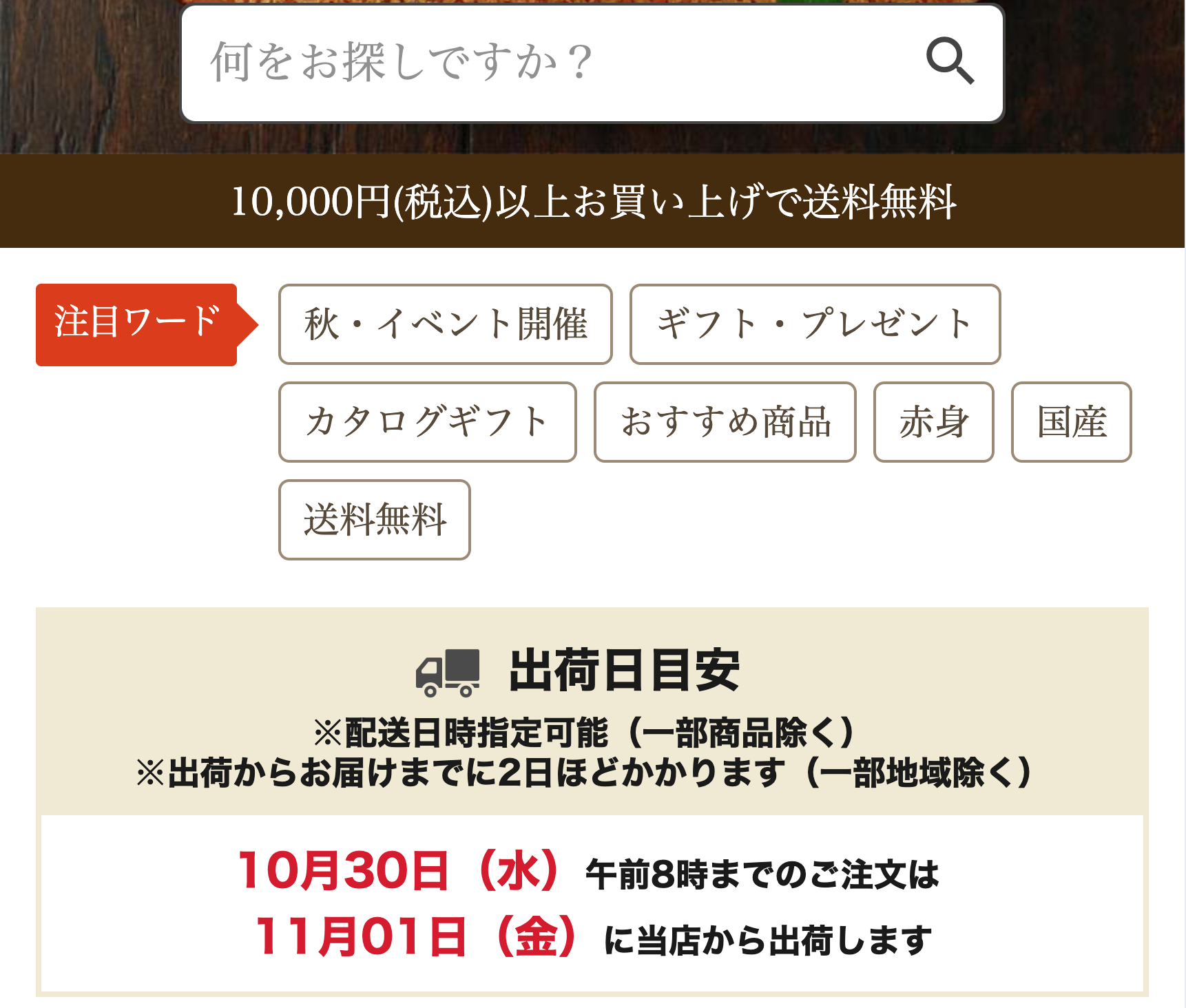
Task: Open the 送料無料 keyword chip
Action: [x=374, y=520]
